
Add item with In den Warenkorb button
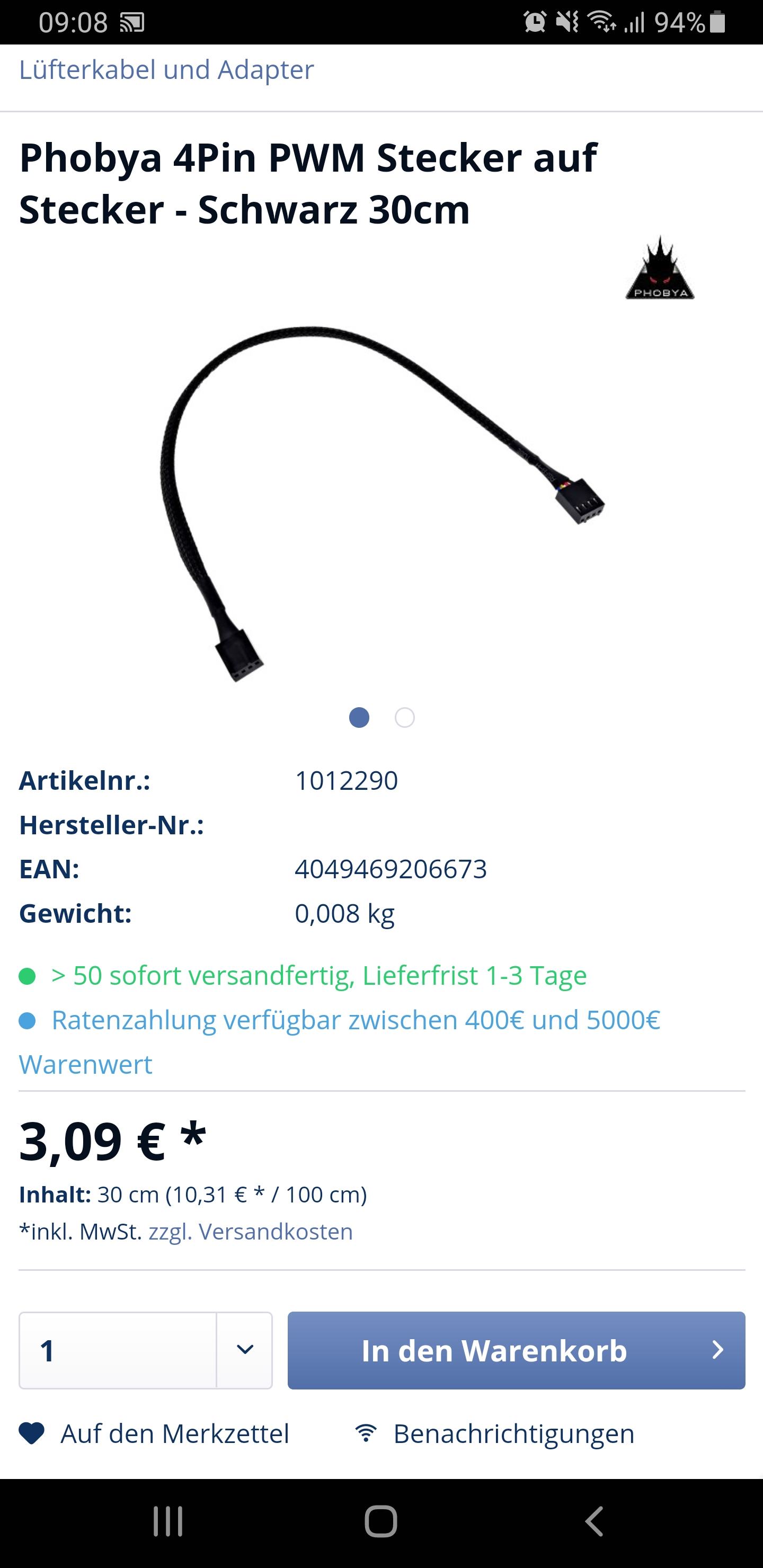(516, 1350)
